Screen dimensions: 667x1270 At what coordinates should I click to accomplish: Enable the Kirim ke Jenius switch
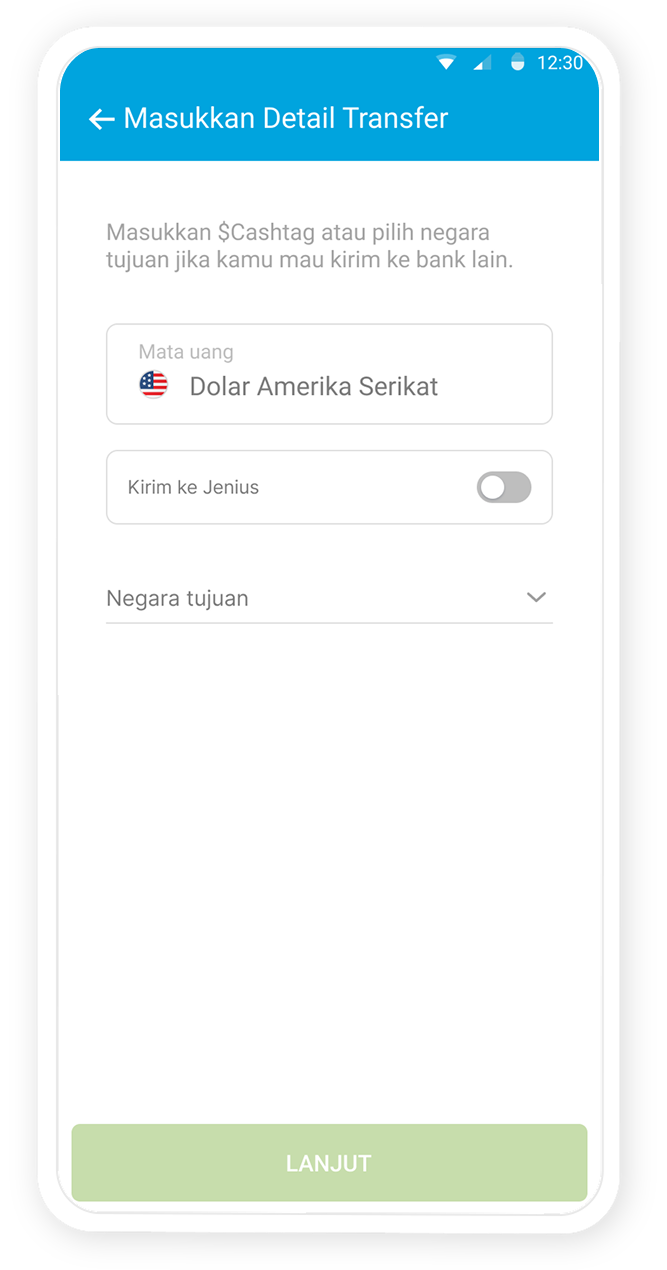click(504, 488)
